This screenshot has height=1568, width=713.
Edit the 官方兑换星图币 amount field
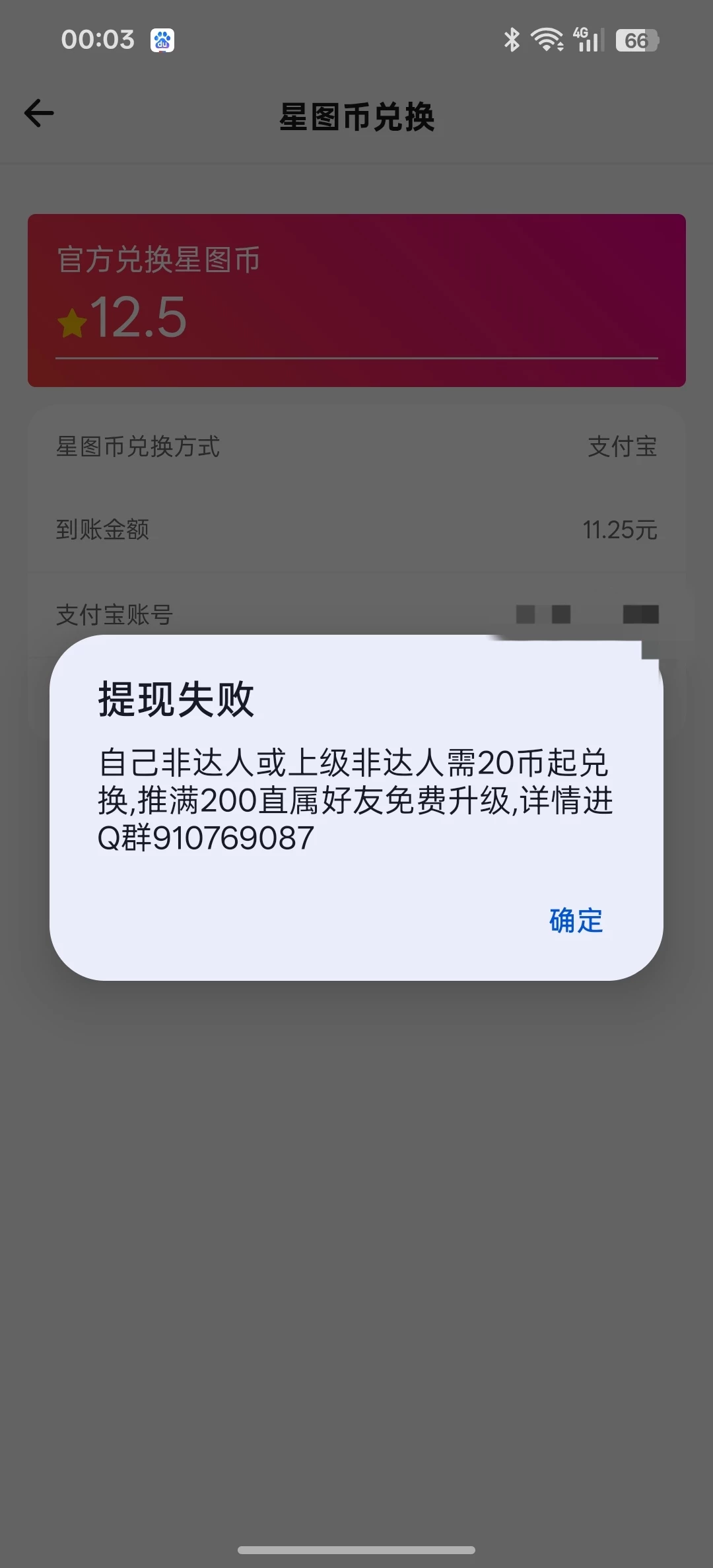[x=356, y=318]
